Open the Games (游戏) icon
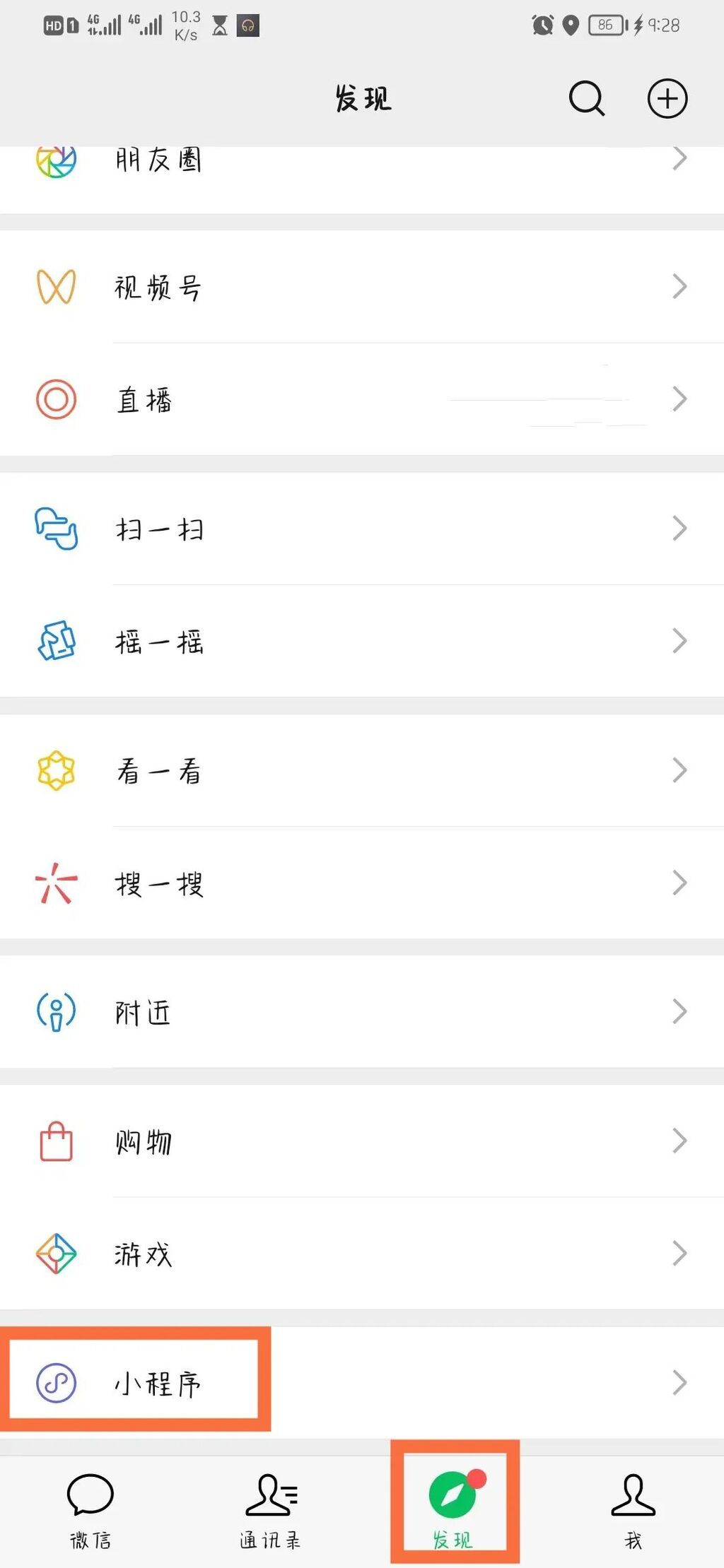Viewport: 724px width, 1568px height. (x=58, y=1254)
